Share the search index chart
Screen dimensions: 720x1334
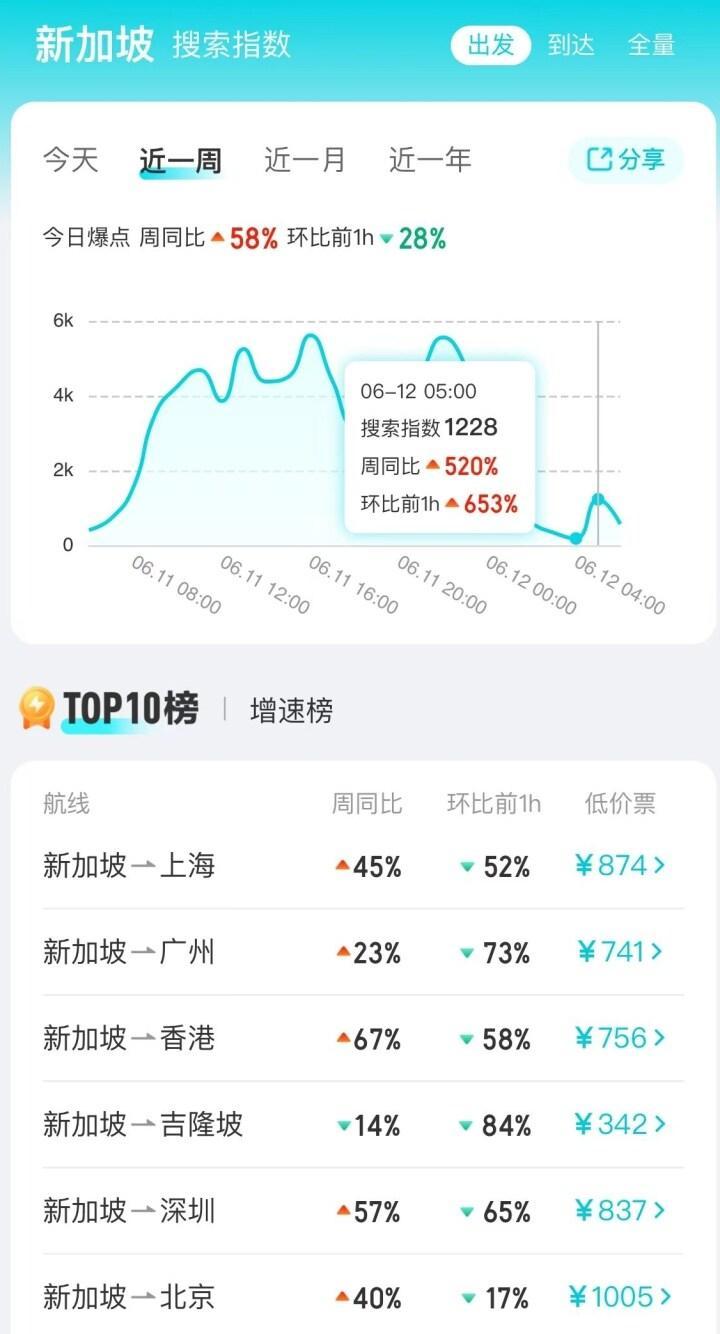626,160
